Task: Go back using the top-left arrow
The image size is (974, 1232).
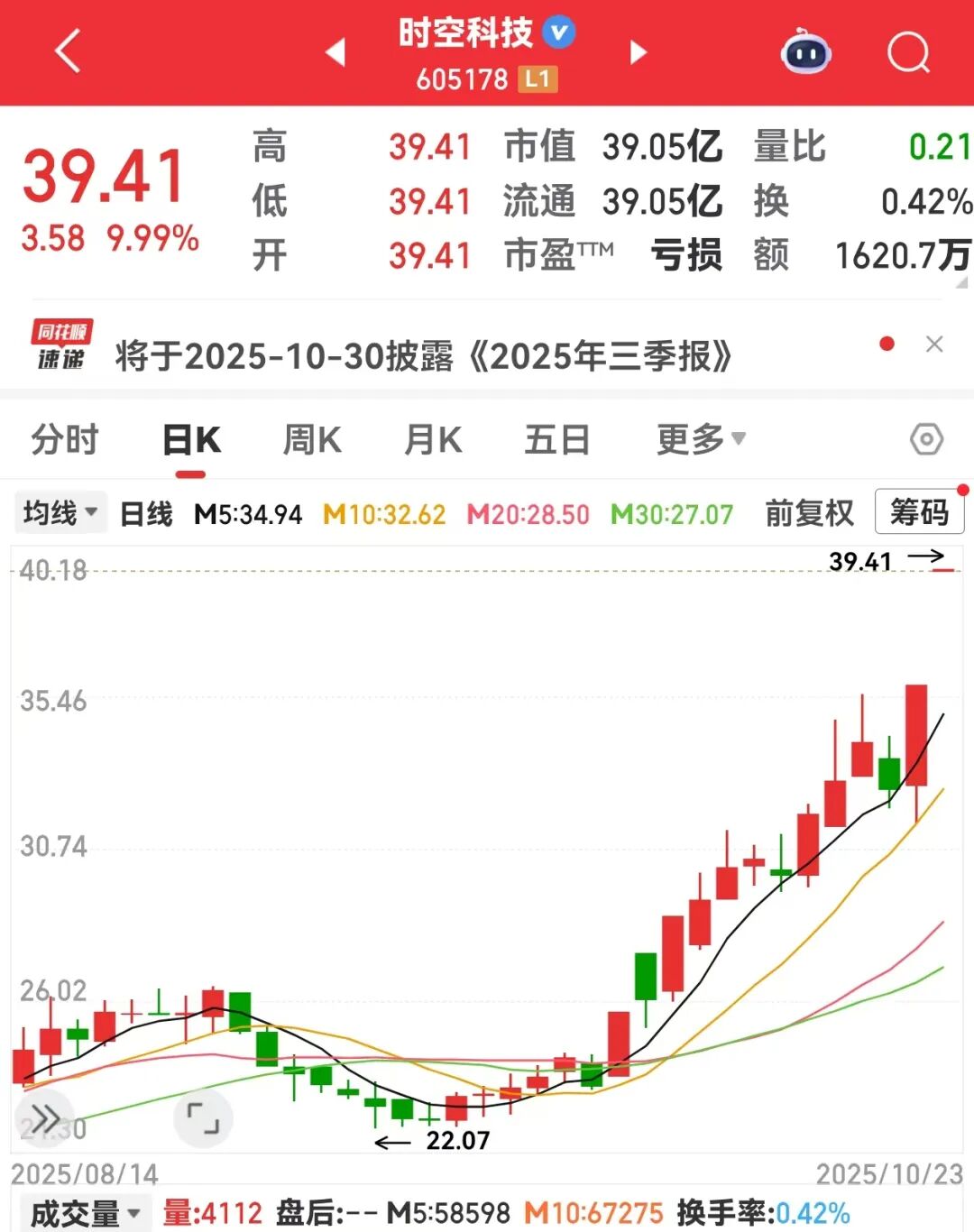Action: [x=68, y=51]
